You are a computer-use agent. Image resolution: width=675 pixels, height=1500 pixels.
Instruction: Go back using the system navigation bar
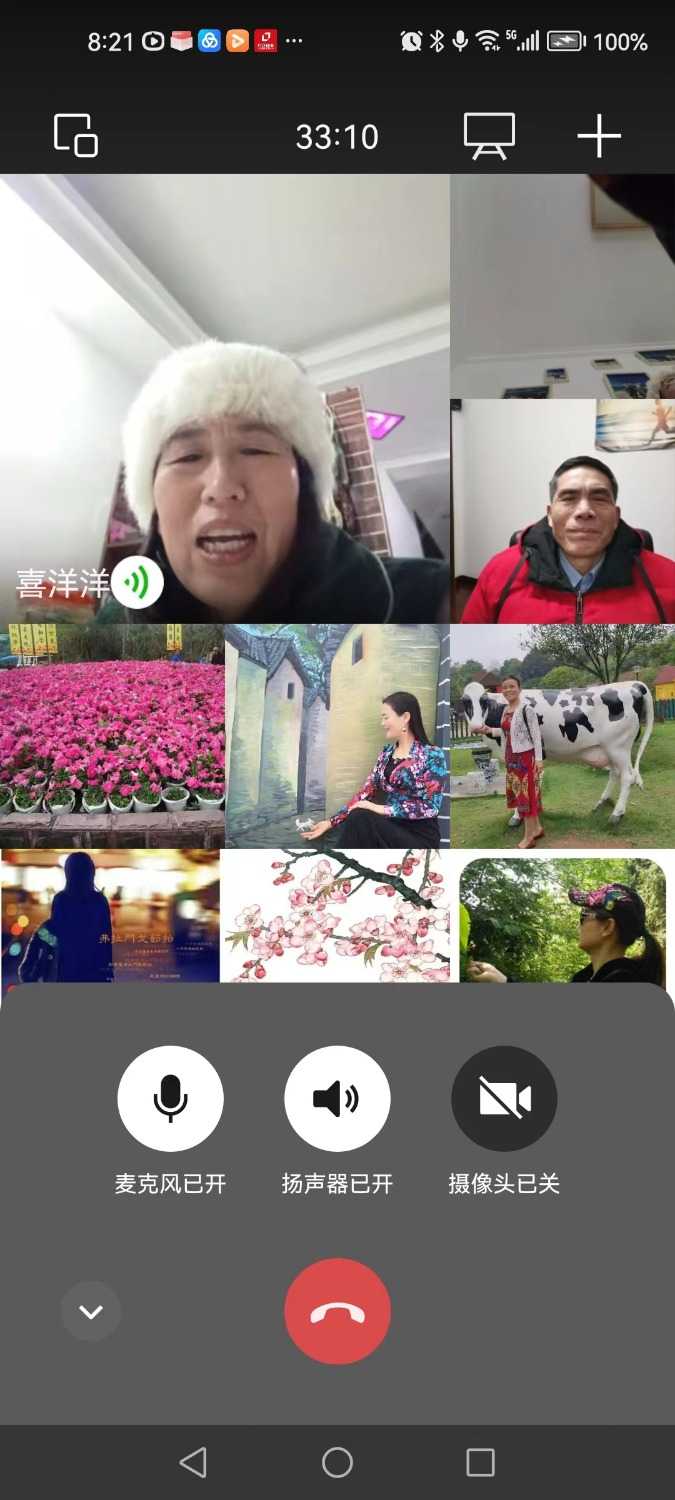(193, 1462)
